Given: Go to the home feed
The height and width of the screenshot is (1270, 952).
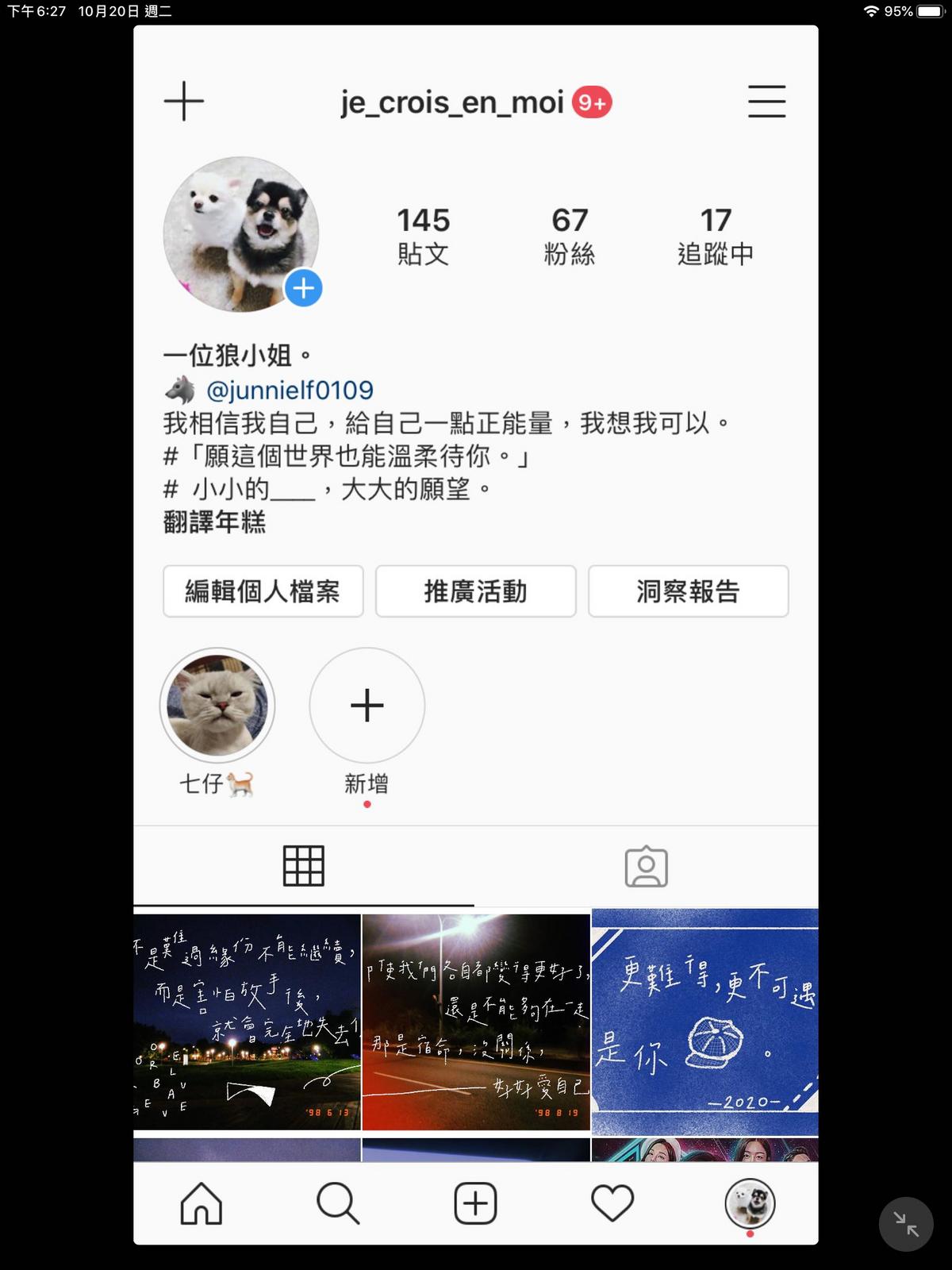Looking at the screenshot, I should [x=202, y=1203].
